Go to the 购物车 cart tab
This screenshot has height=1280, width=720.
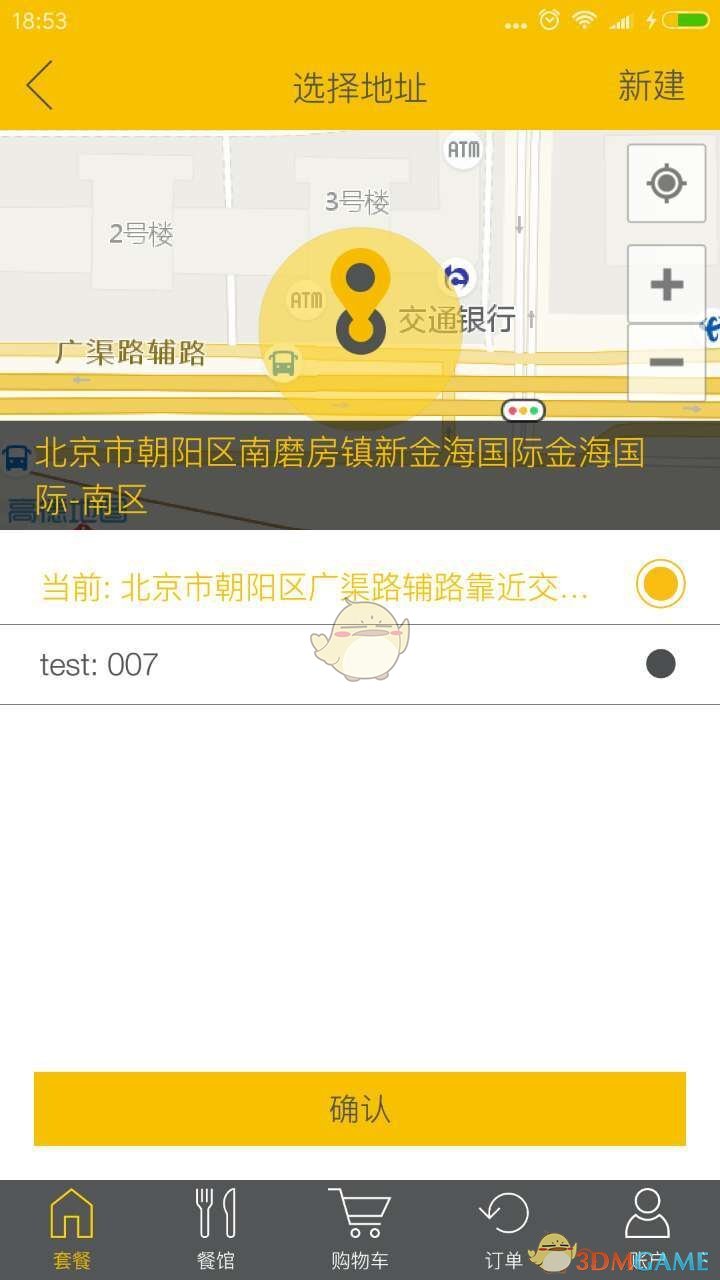(360, 1229)
